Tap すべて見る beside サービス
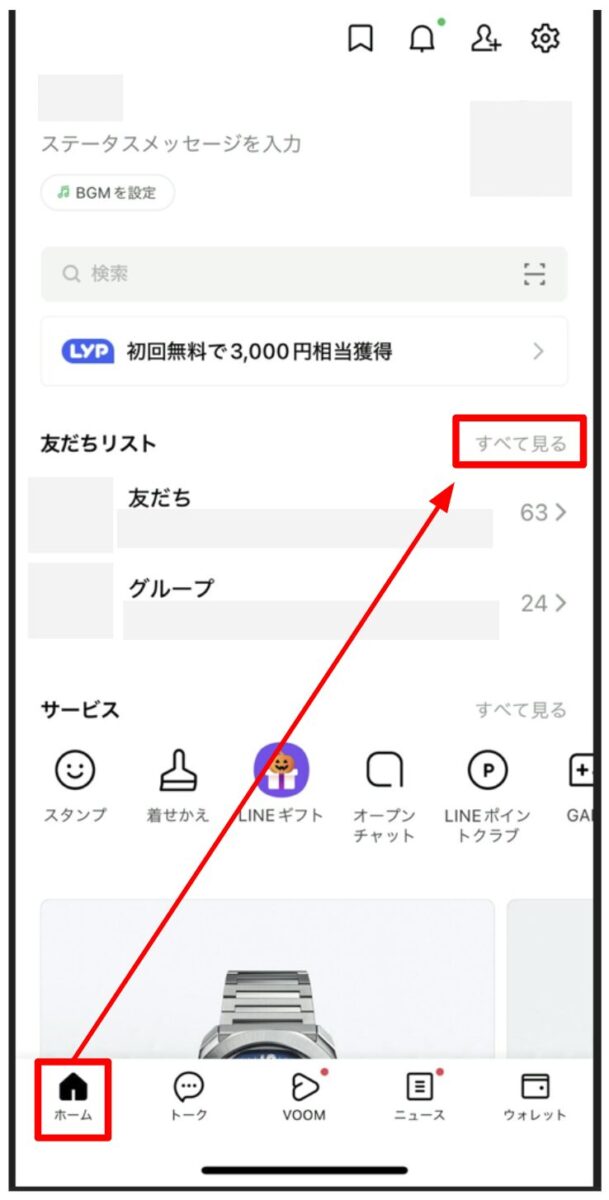 click(520, 710)
